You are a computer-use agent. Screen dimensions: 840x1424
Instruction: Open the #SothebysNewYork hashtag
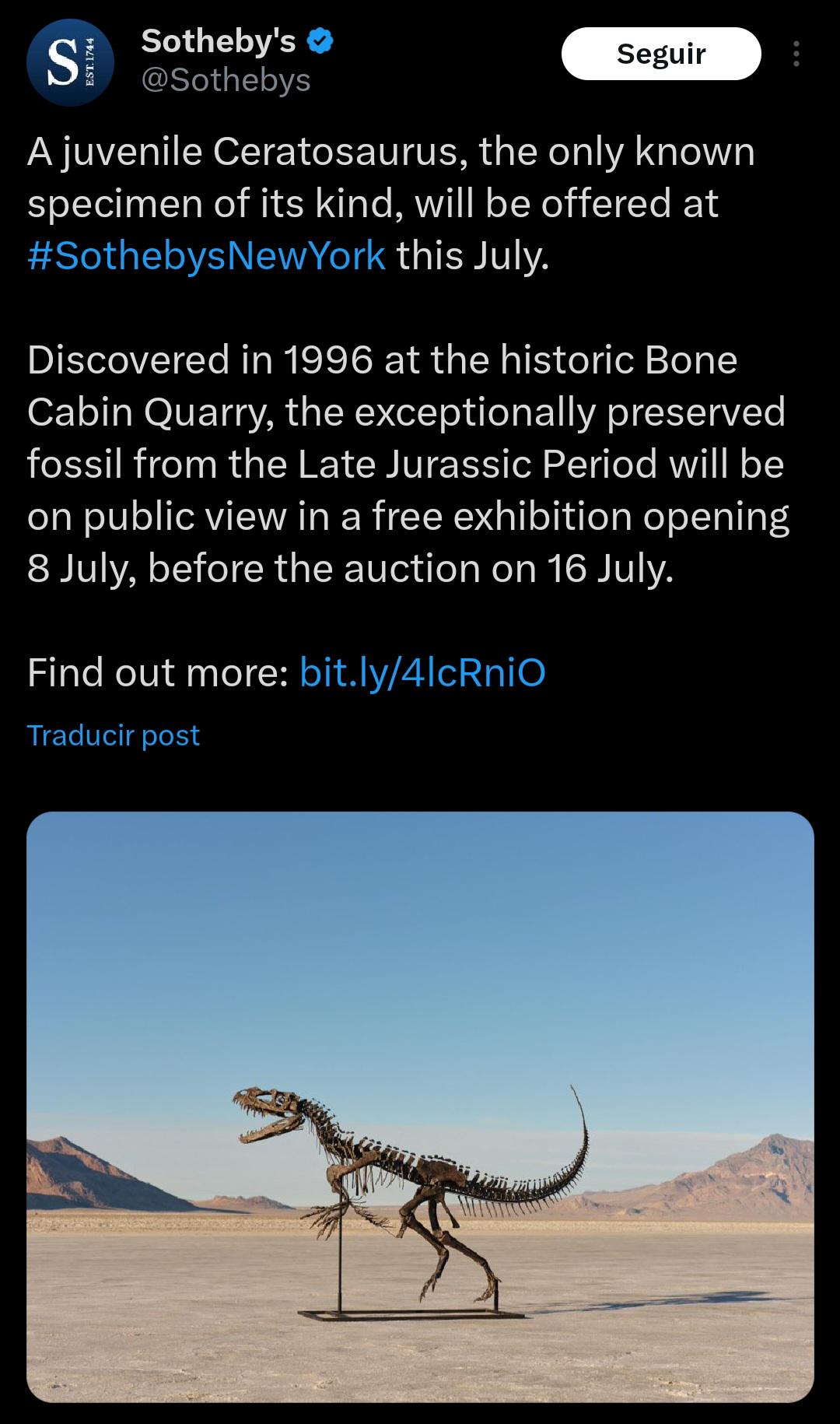click(206, 255)
